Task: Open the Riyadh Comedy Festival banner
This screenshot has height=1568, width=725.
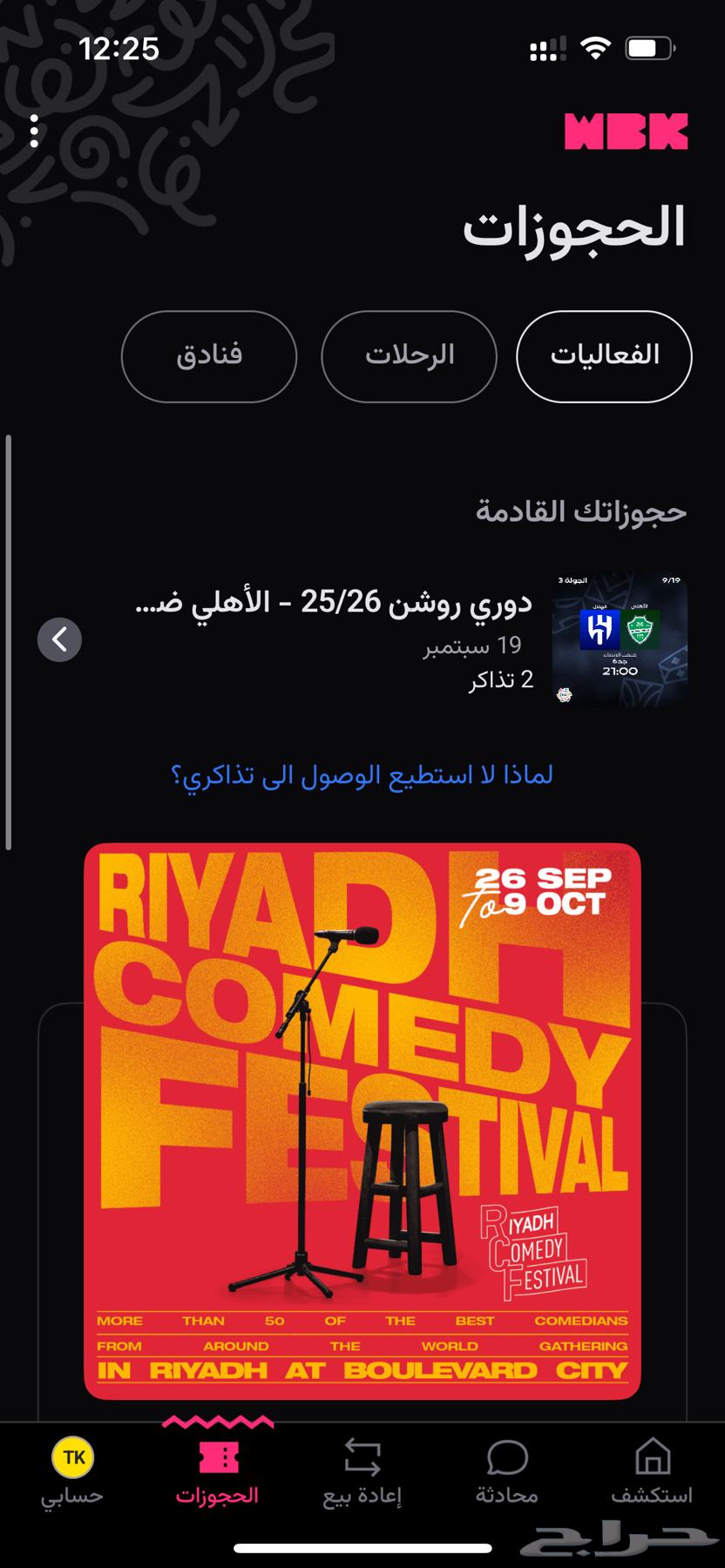Action: tap(362, 1121)
